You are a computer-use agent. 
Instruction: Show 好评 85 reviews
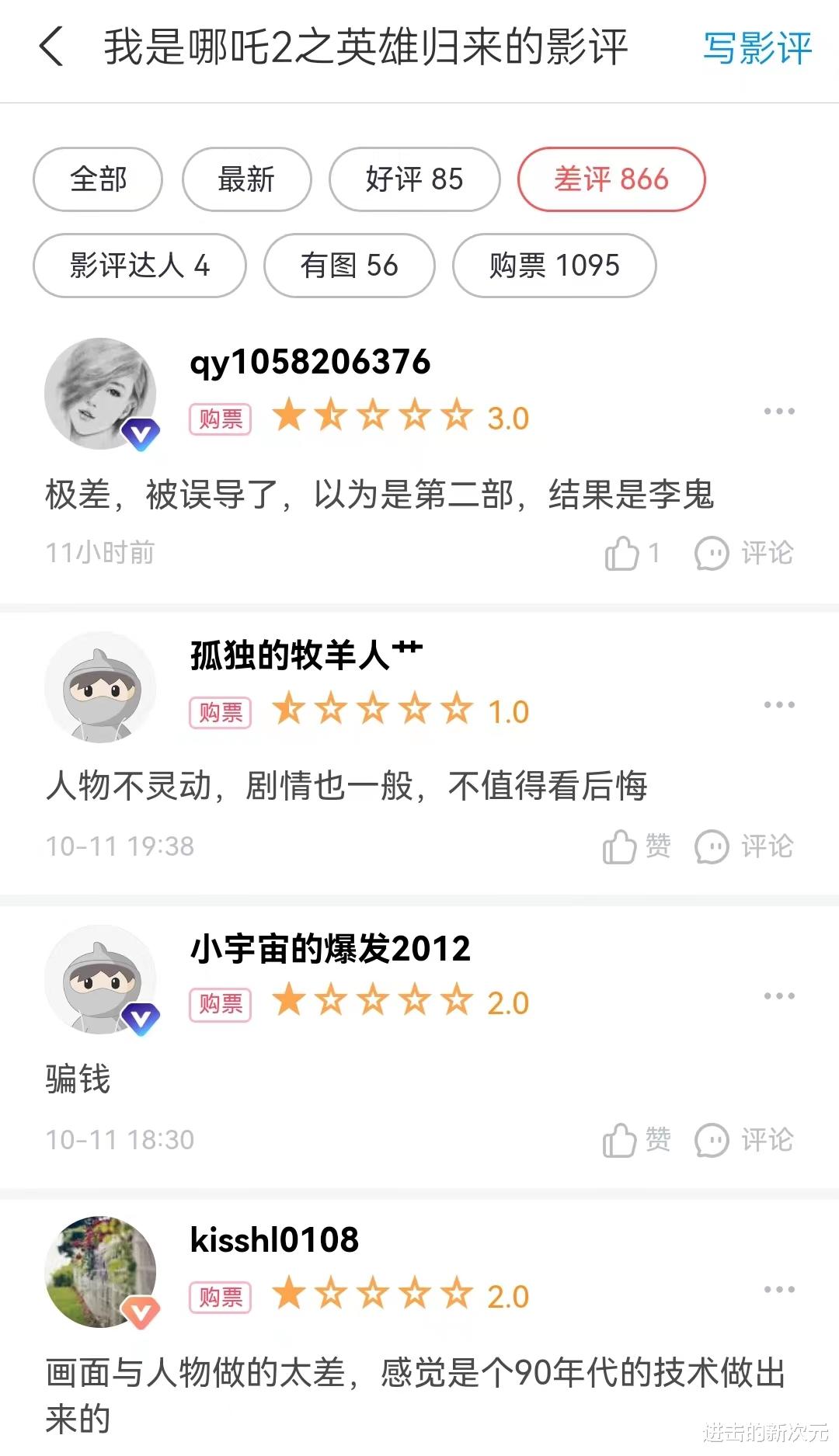click(x=414, y=179)
